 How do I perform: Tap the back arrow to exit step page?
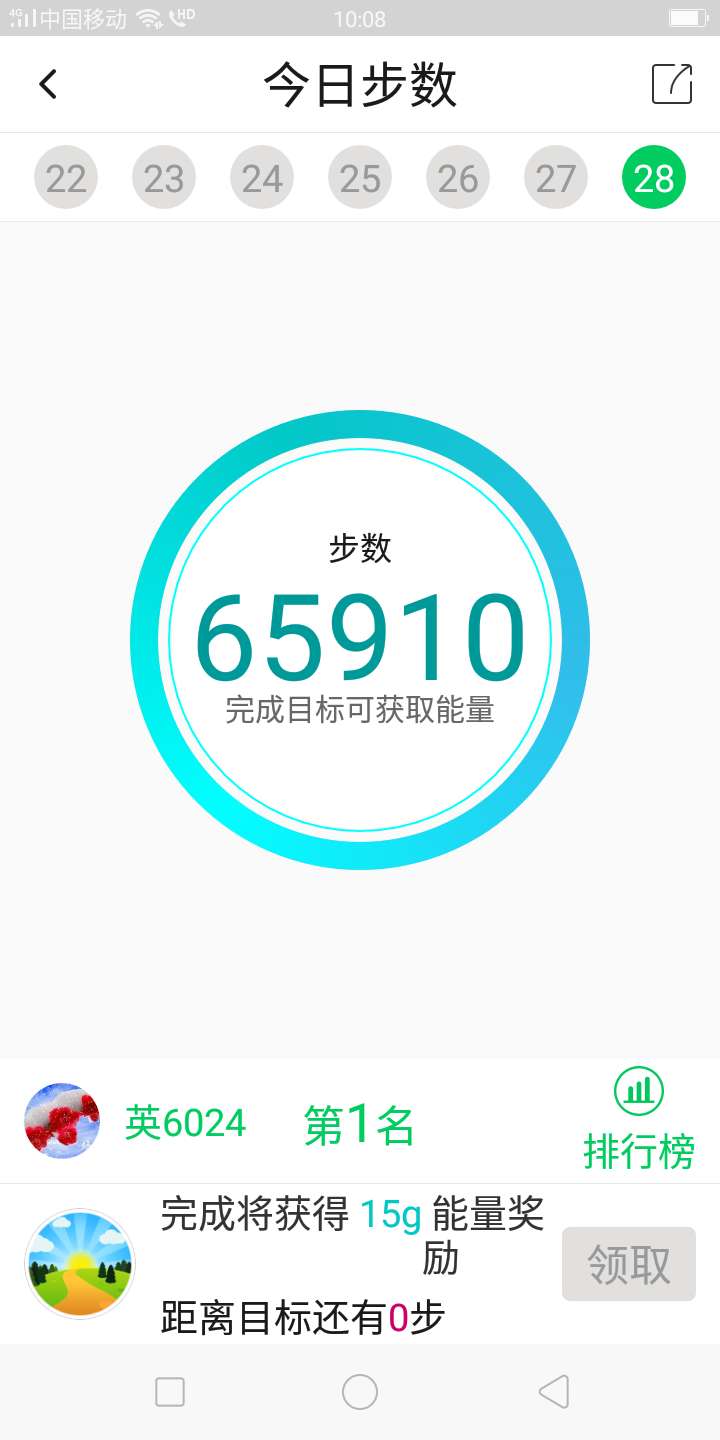48,84
